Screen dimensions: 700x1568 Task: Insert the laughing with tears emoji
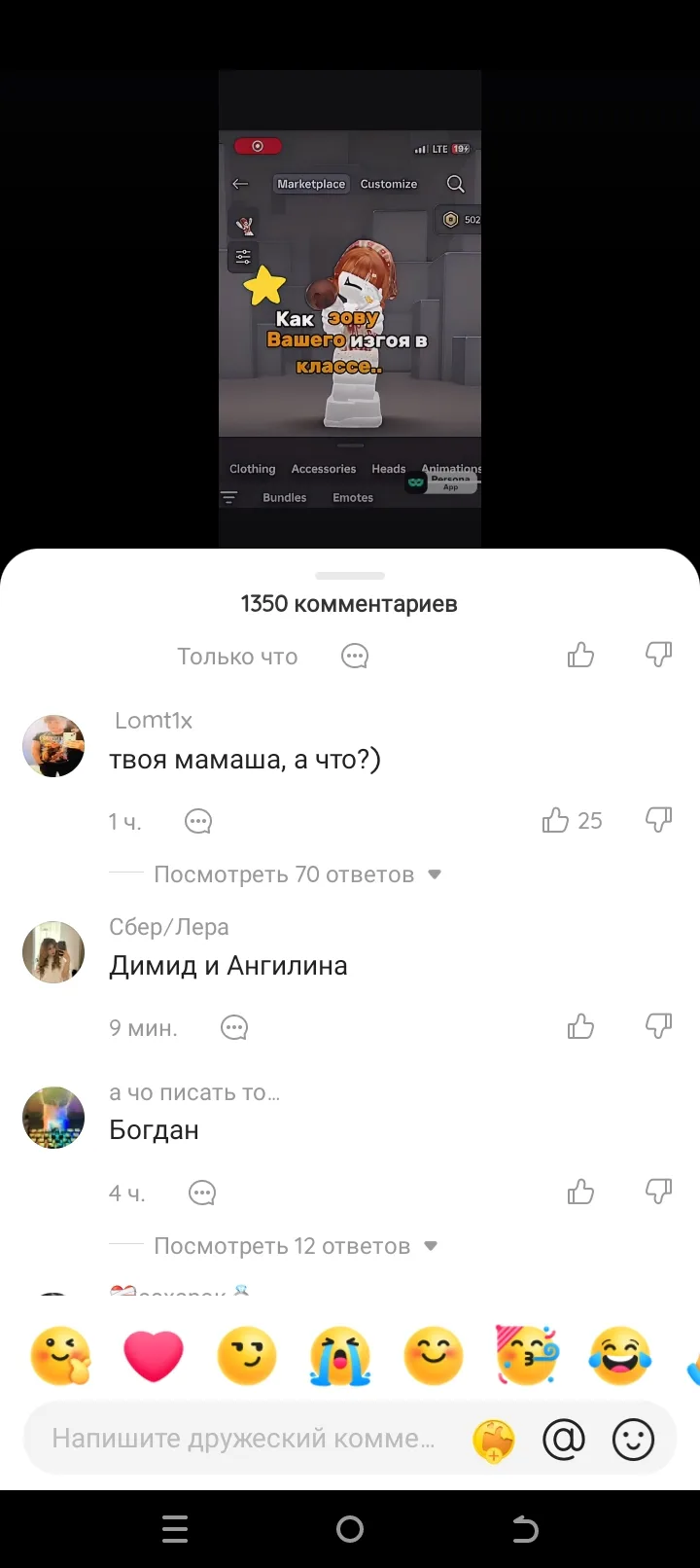click(x=620, y=1356)
